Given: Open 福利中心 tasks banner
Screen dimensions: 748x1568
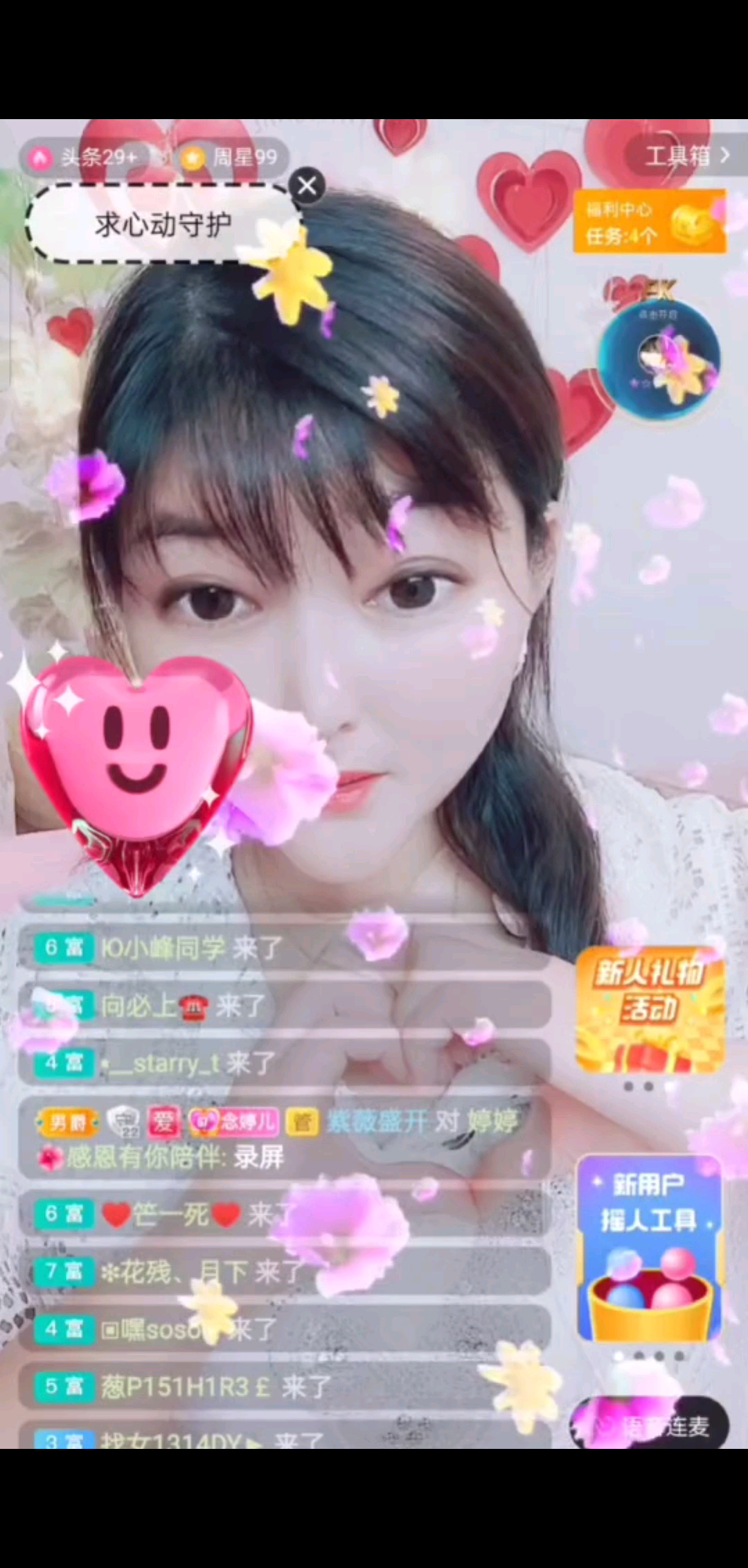Looking at the screenshot, I should [648, 222].
